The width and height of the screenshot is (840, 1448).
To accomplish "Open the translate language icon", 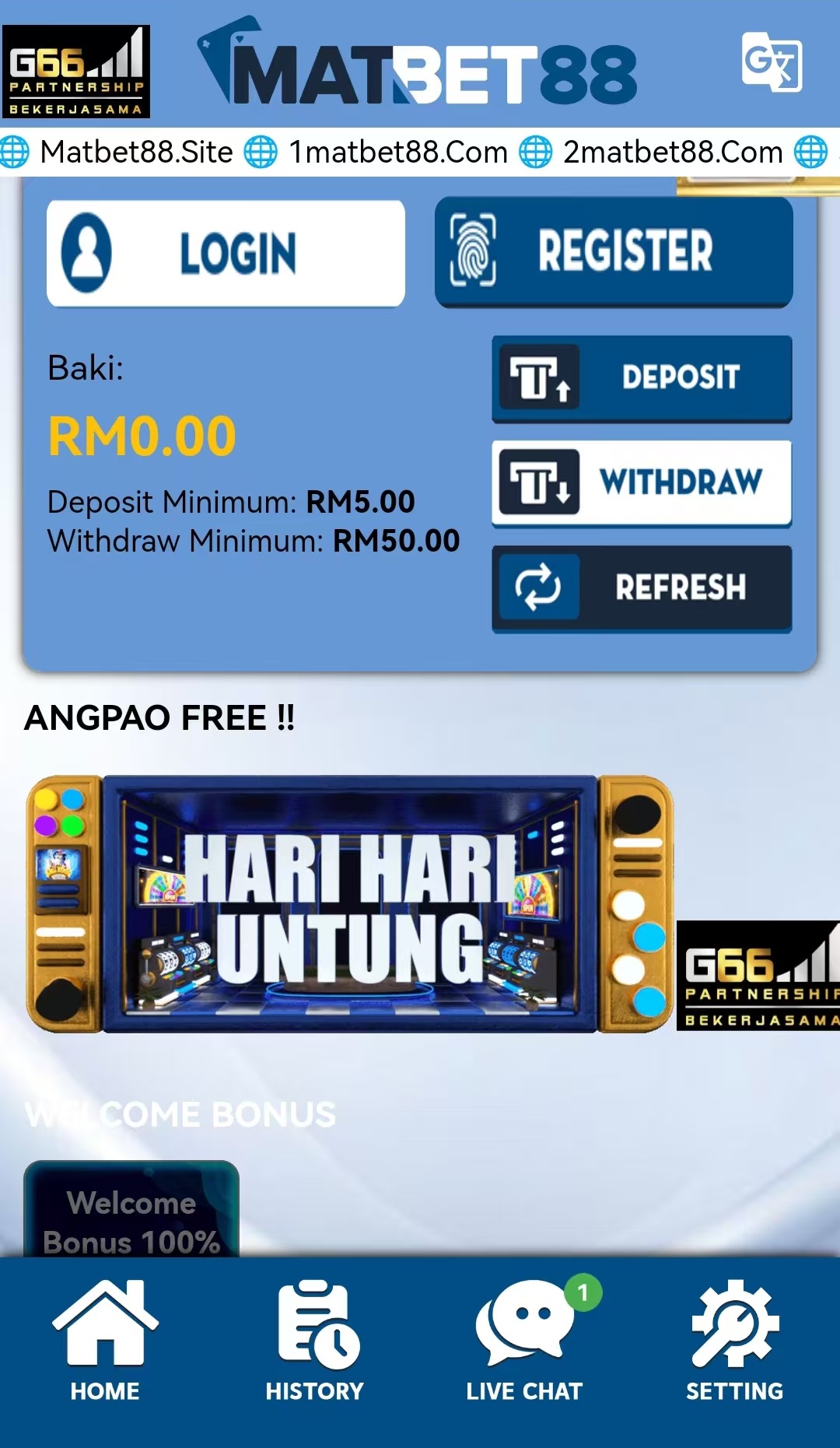I will (x=771, y=62).
